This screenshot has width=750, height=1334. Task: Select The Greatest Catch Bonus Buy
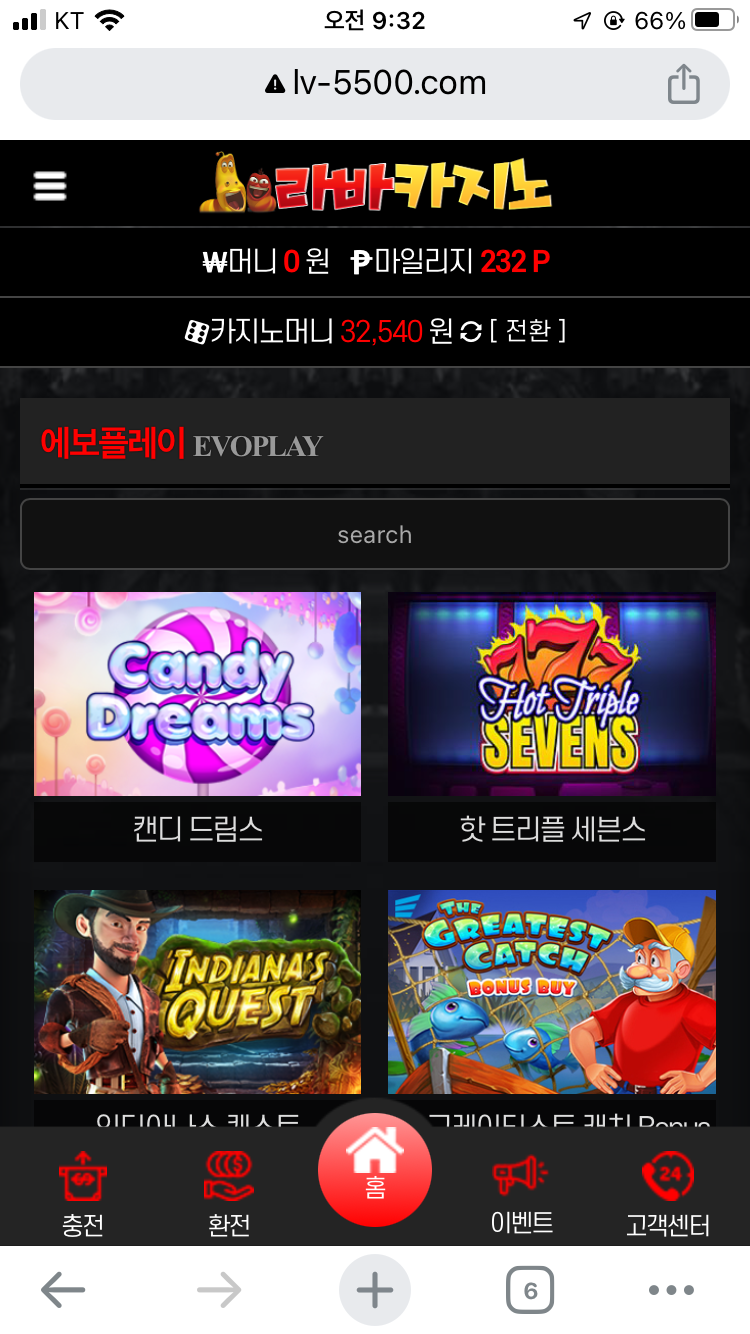point(552,992)
